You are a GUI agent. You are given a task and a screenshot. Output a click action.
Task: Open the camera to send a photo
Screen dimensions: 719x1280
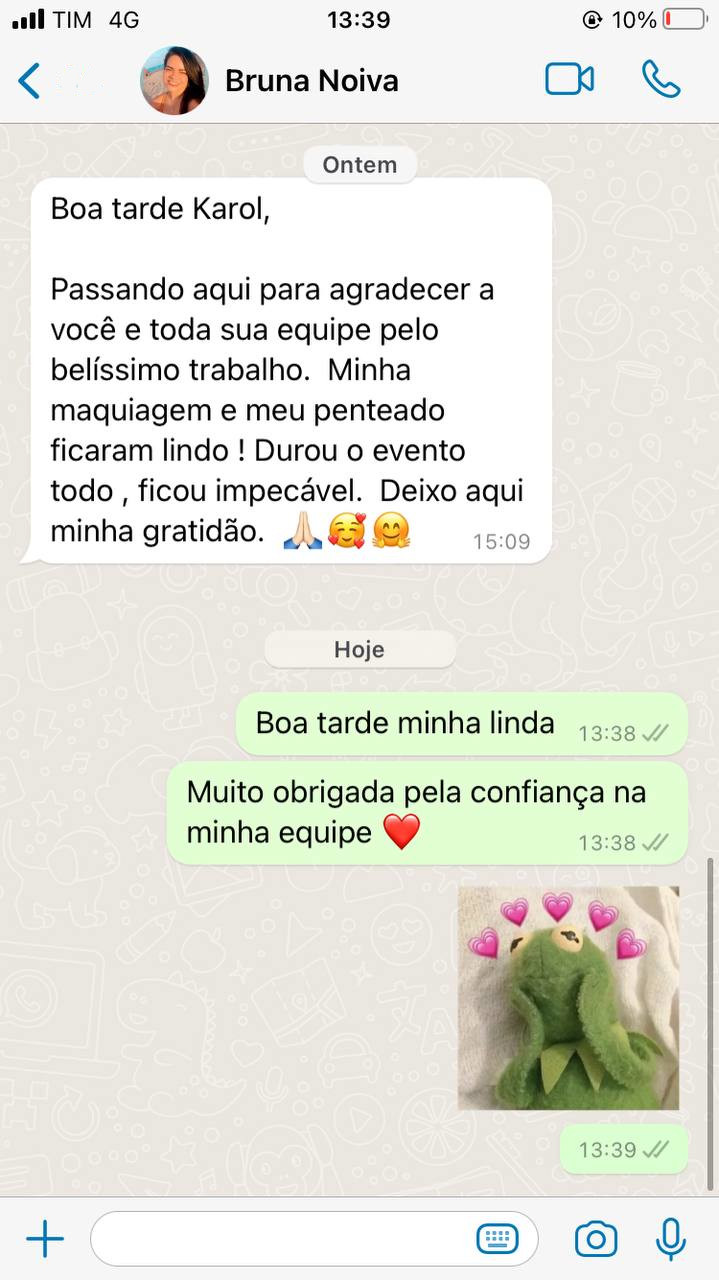click(596, 1240)
